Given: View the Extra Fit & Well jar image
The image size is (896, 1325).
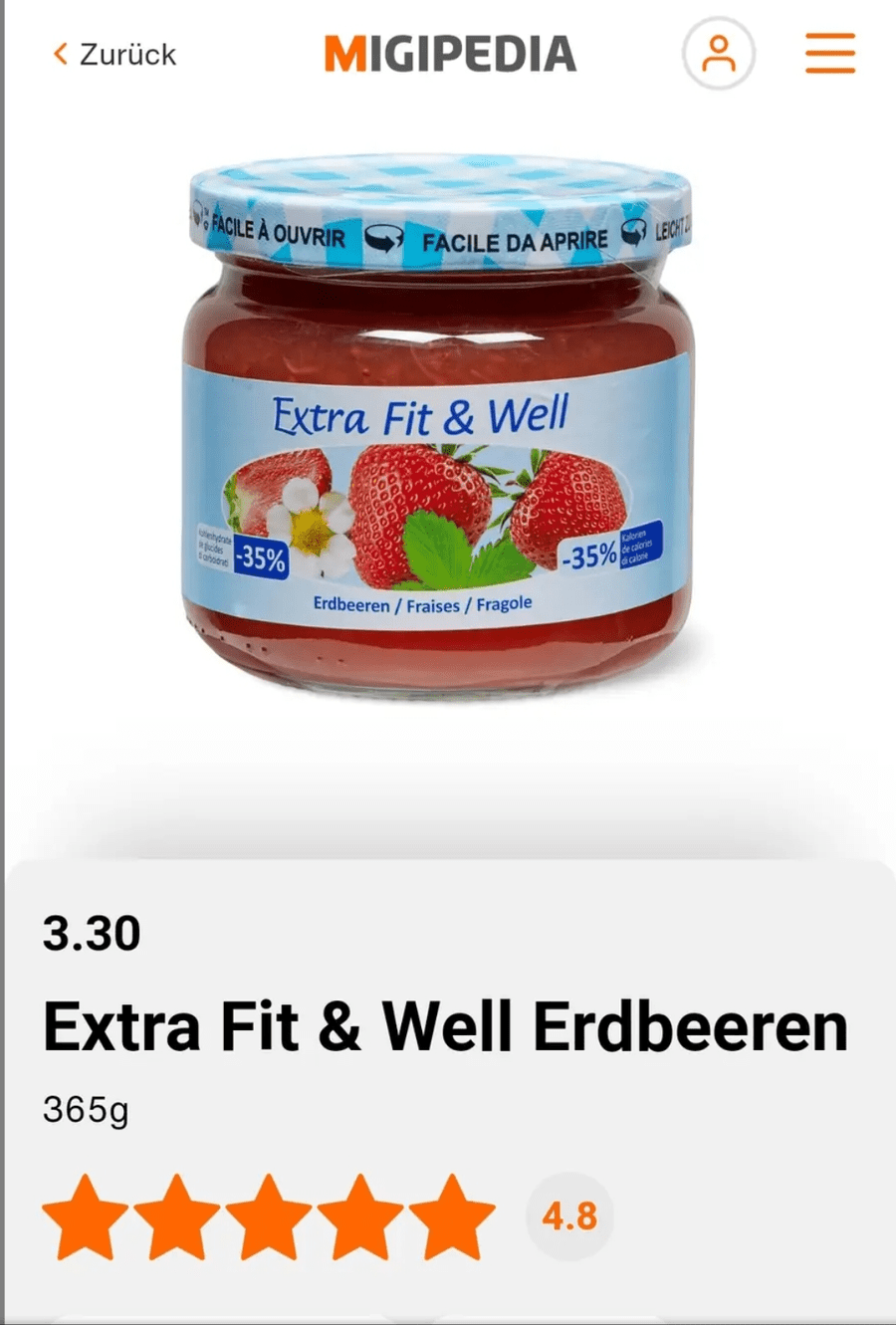Looking at the screenshot, I should pos(438,428).
